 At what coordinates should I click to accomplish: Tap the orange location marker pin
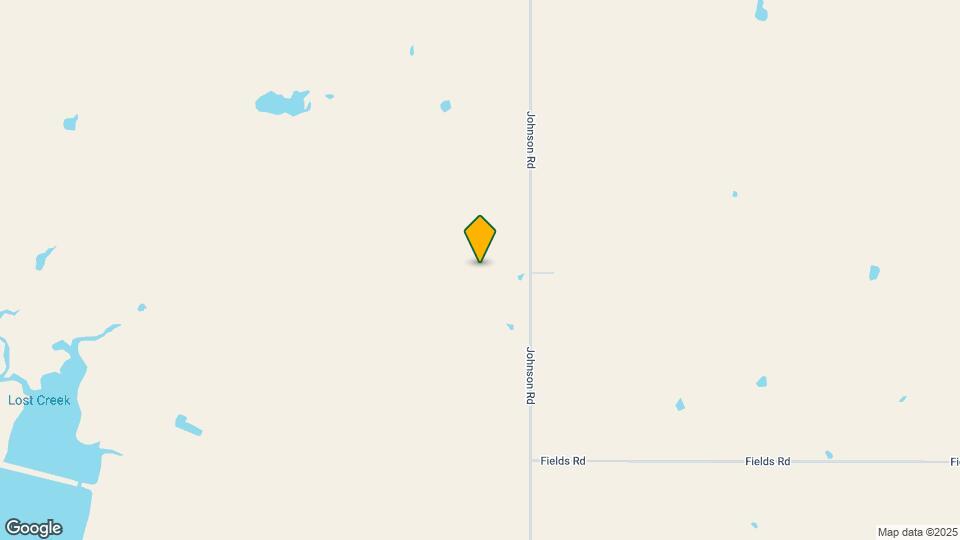(x=480, y=238)
